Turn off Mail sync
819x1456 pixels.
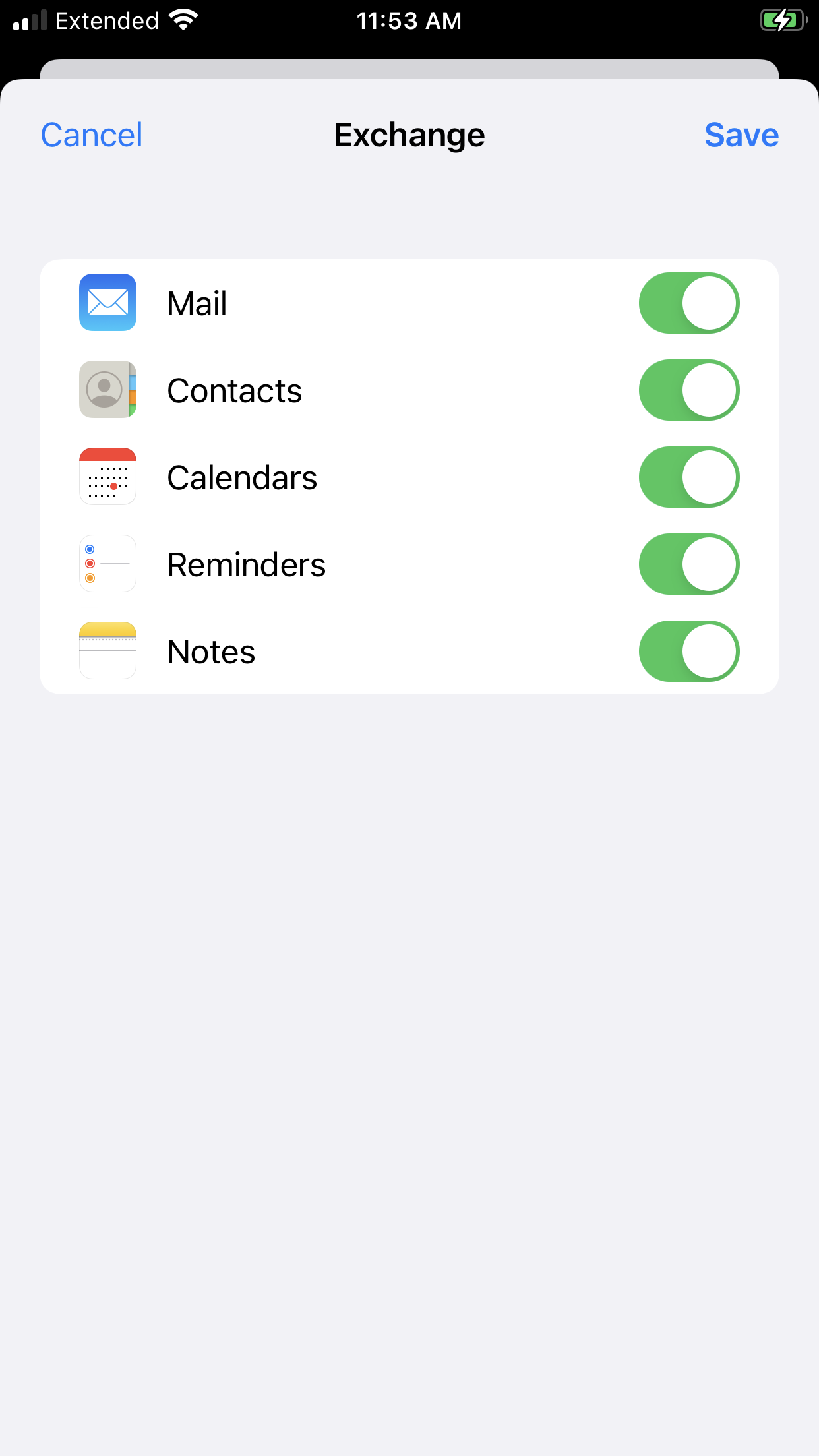[688, 303]
